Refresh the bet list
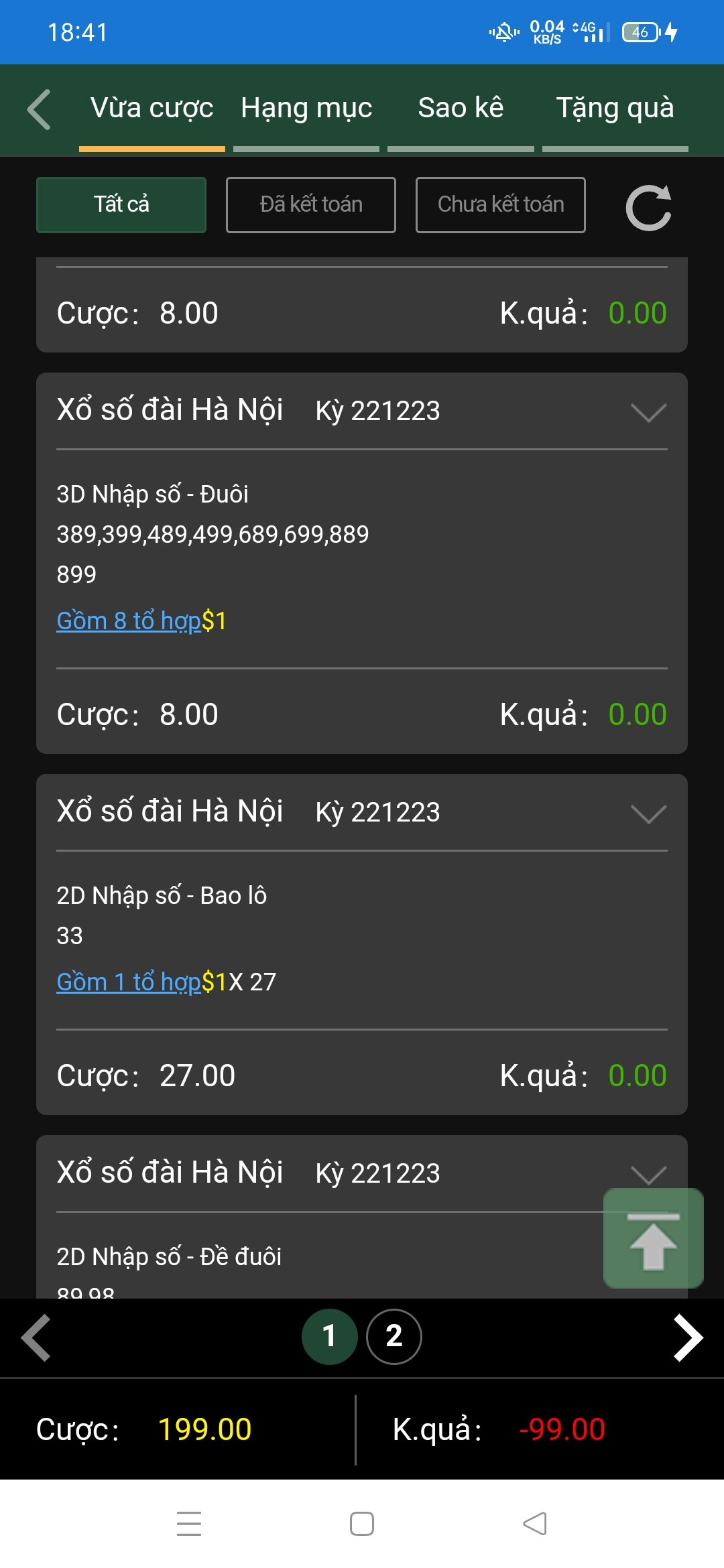The width and height of the screenshot is (724, 1568). point(648,208)
